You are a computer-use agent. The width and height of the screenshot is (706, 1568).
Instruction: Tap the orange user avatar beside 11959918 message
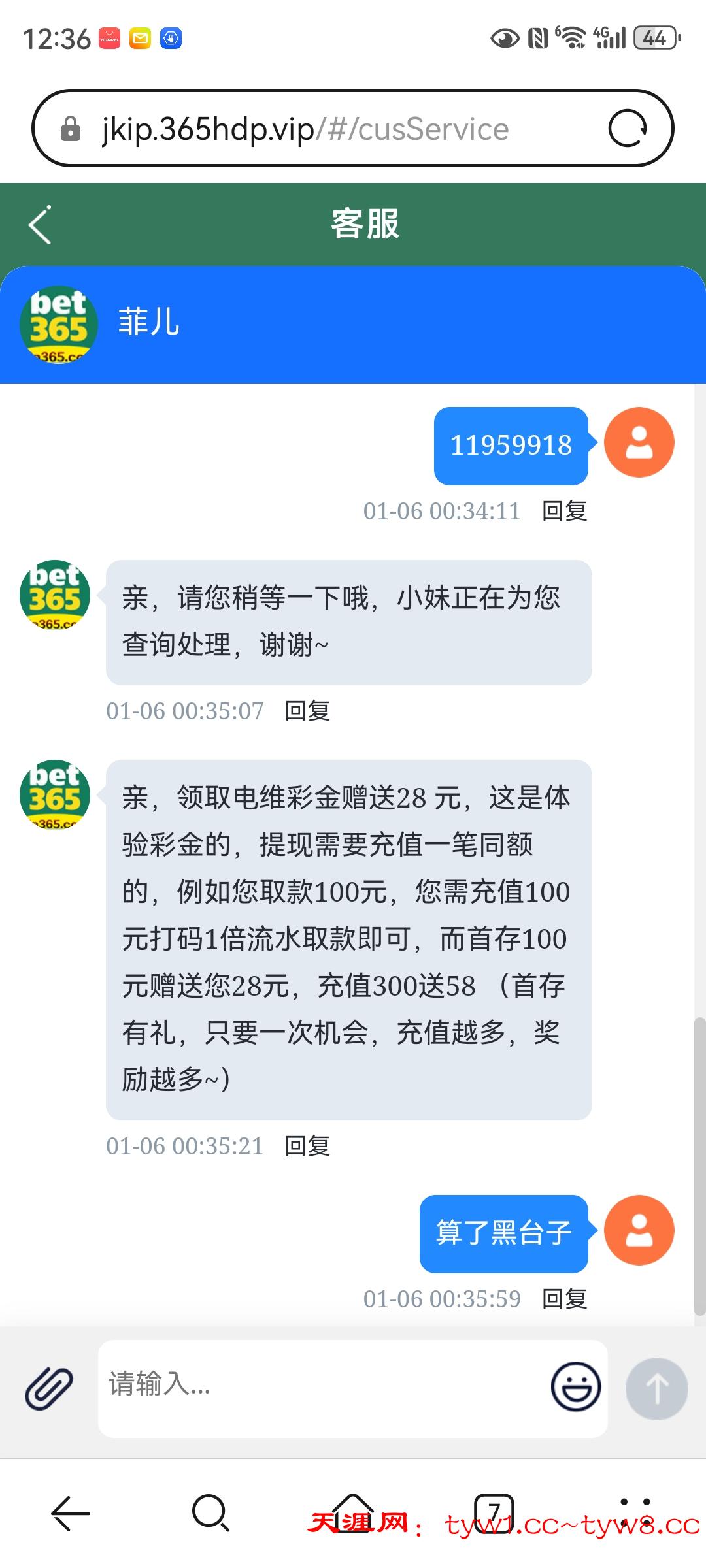[639, 442]
